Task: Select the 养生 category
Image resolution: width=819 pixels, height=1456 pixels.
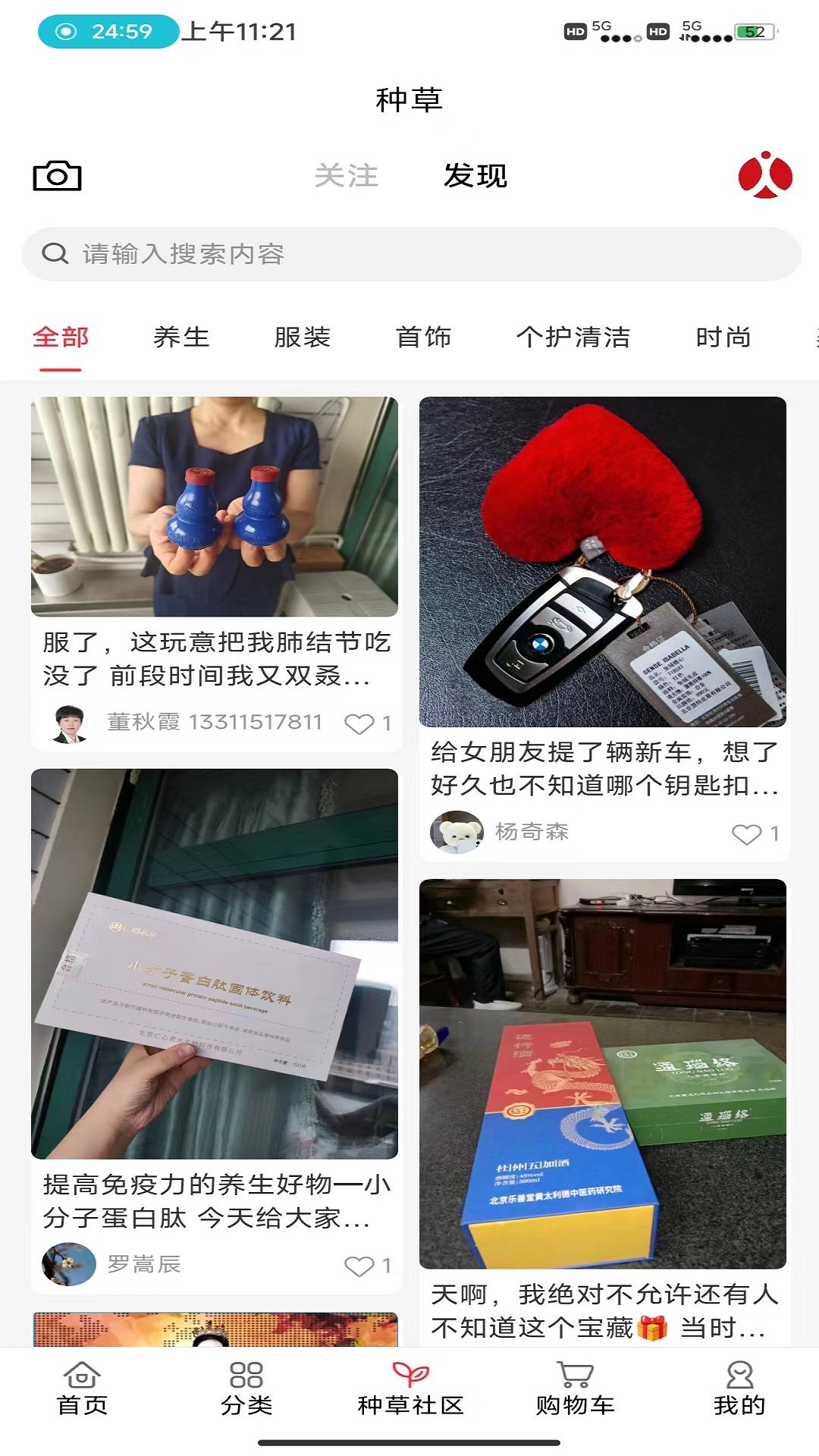Action: [x=181, y=337]
